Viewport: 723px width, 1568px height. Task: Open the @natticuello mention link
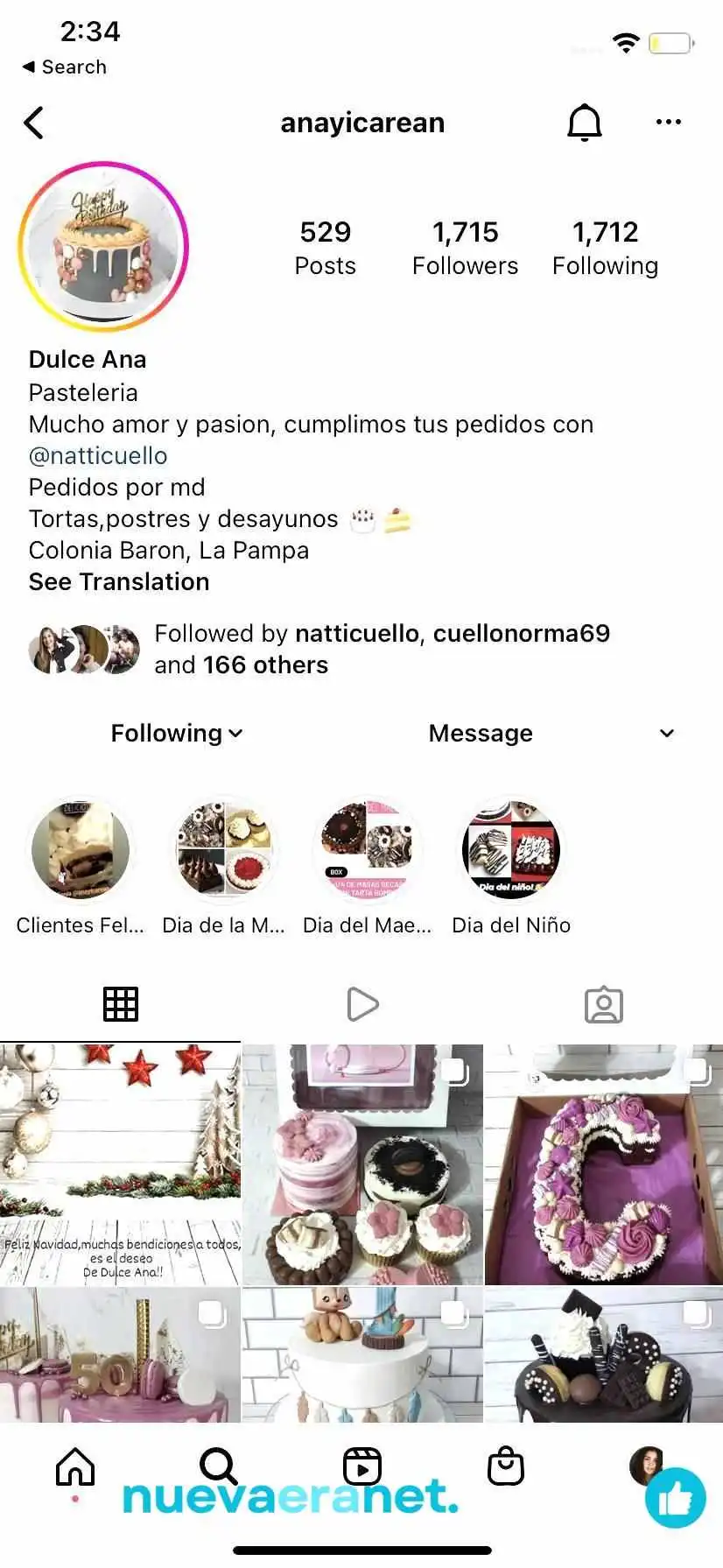[98, 456]
